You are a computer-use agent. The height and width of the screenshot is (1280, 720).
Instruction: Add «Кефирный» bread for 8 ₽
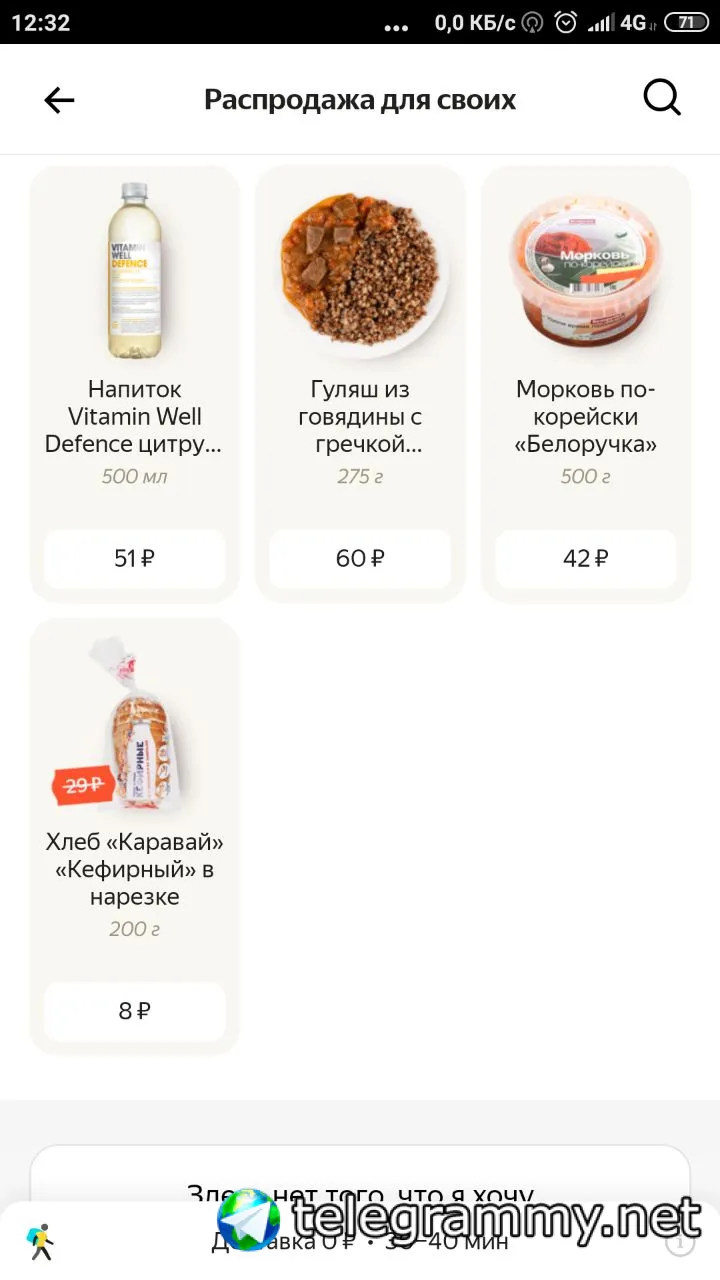pyautogui.click(x=135, y=1012)
